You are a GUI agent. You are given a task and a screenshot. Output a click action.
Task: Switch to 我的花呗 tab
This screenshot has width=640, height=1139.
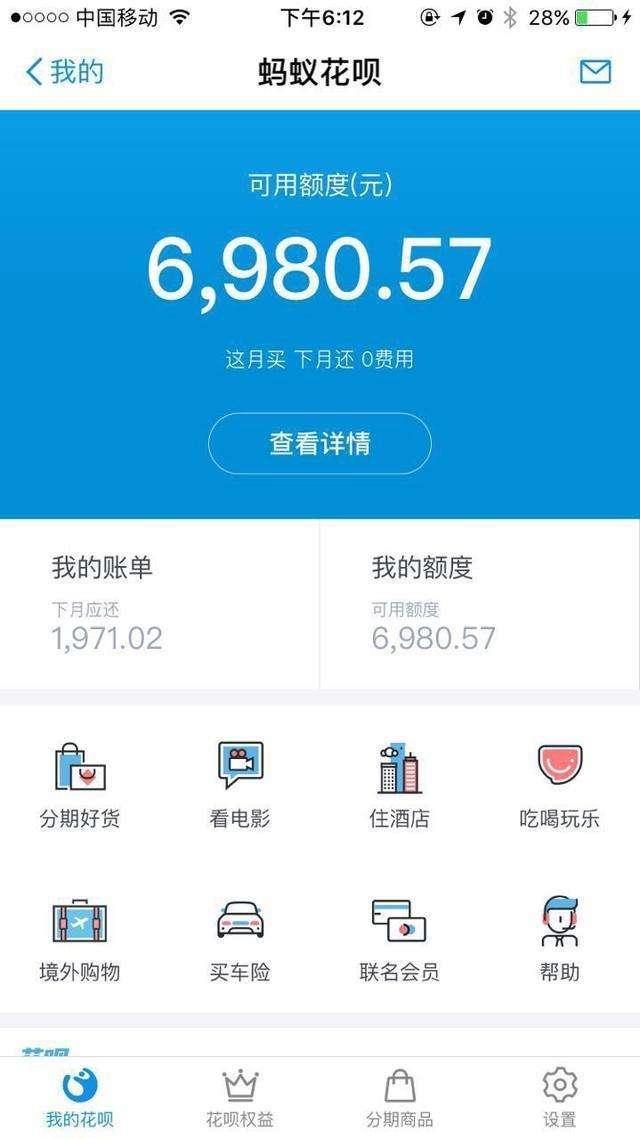pos(80,1097)
